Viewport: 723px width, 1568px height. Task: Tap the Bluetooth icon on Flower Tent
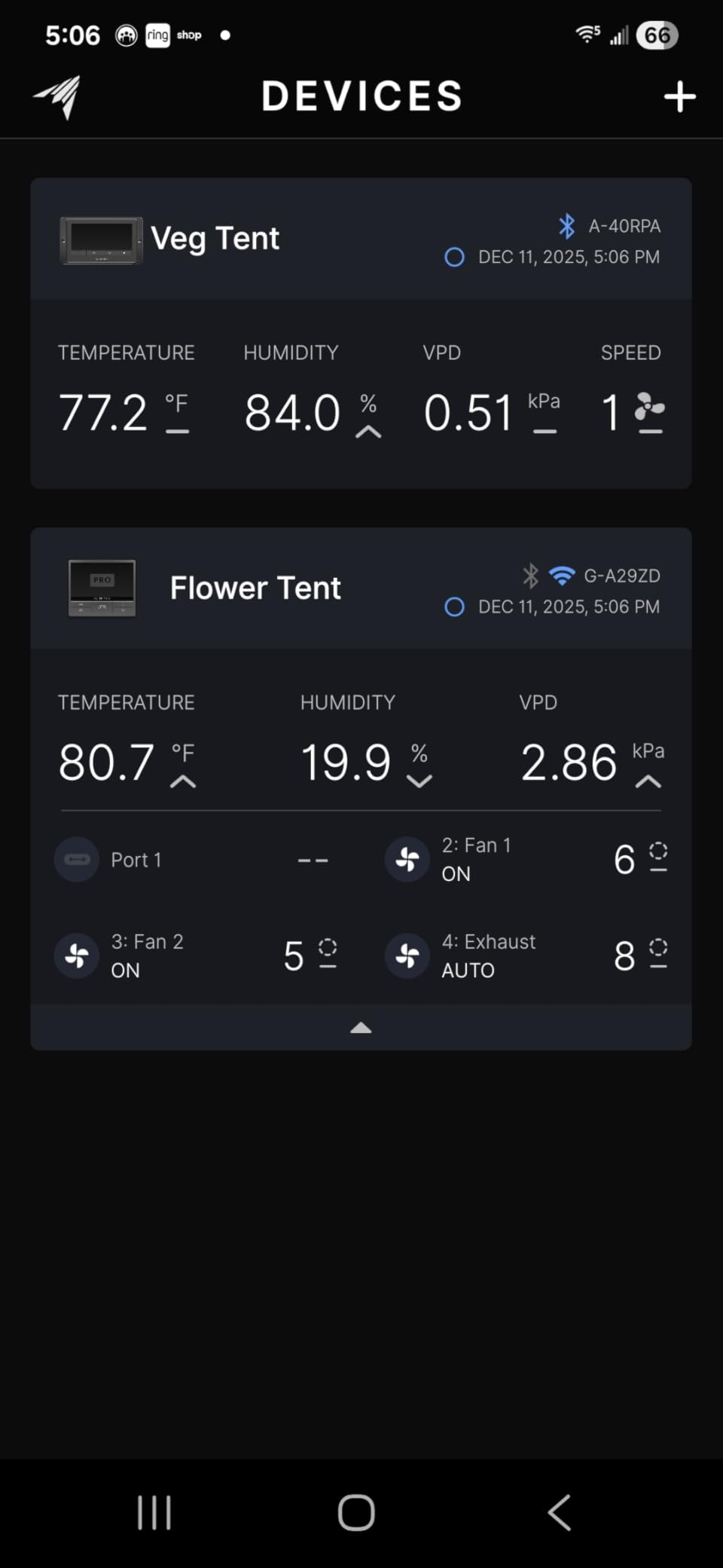[x=532, y=575]
